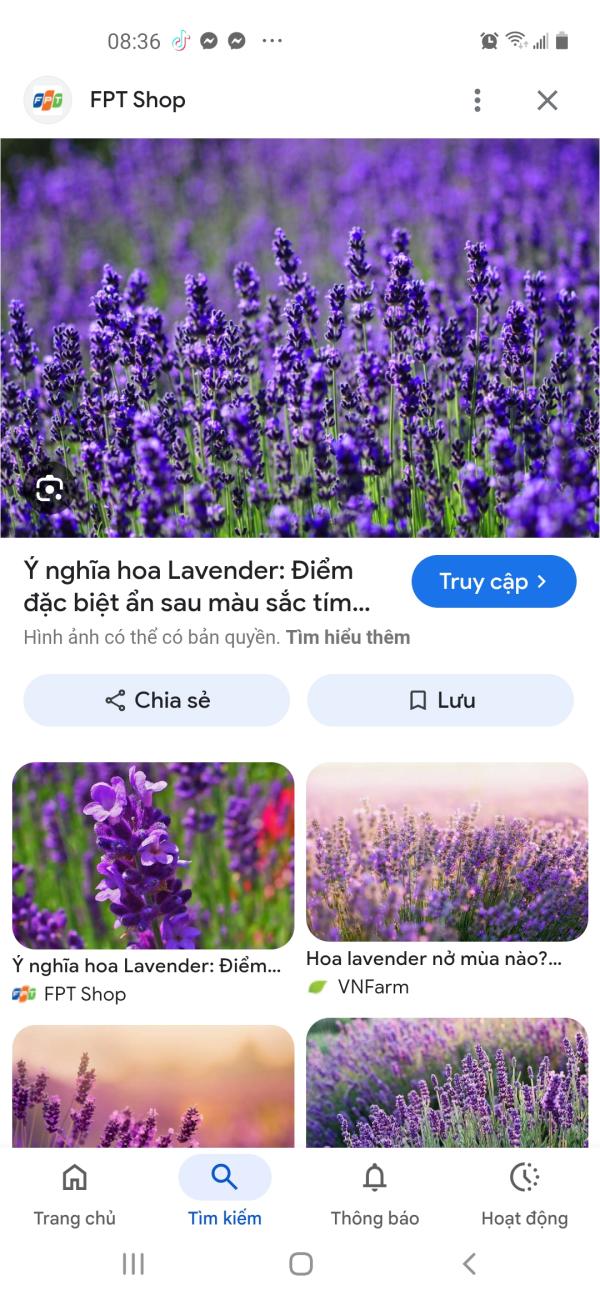
Task: Open the FPT Shop lavender thumbnail
Action: (x=153, y=855)
